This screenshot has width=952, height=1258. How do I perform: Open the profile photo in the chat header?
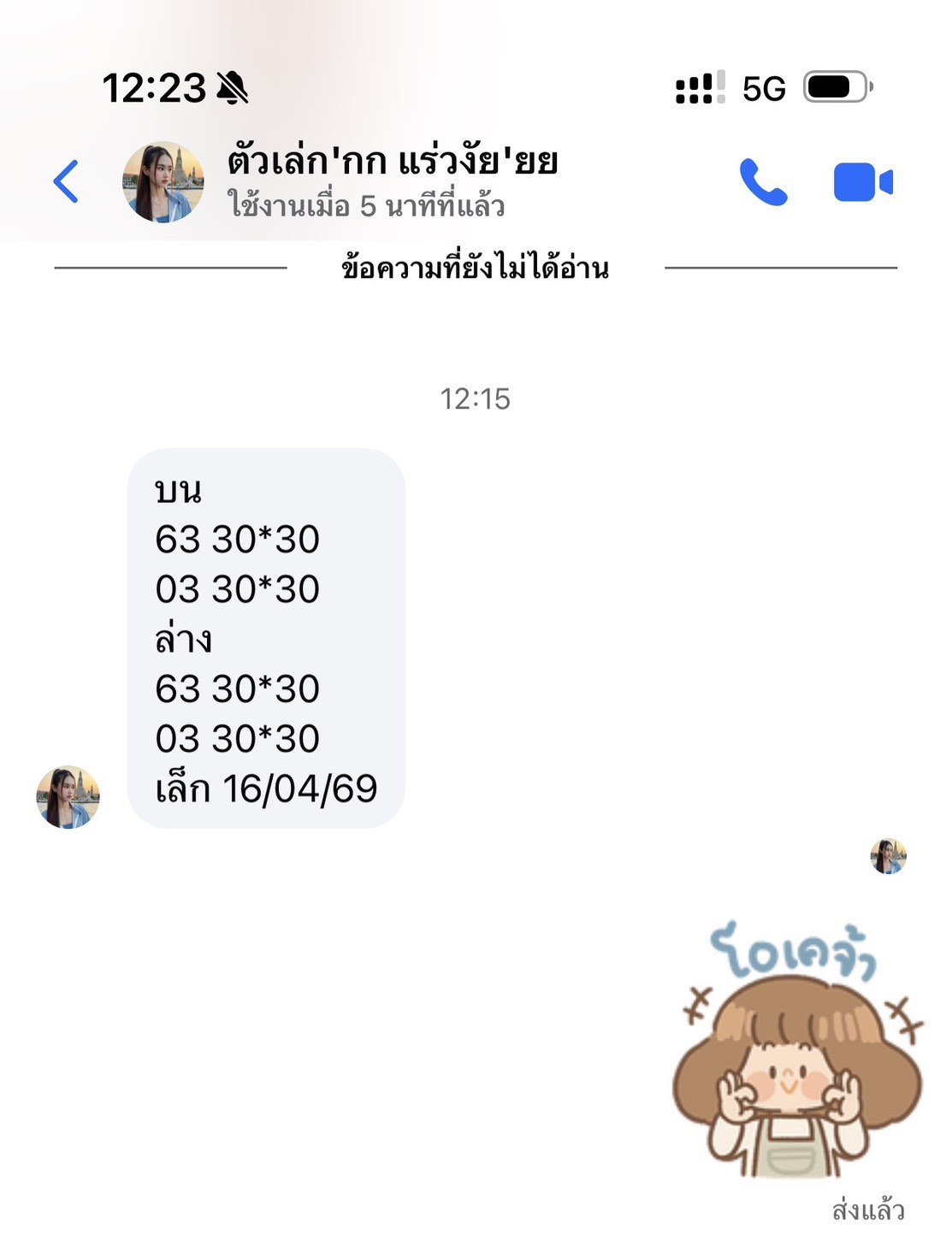click(x=163, y=182)
